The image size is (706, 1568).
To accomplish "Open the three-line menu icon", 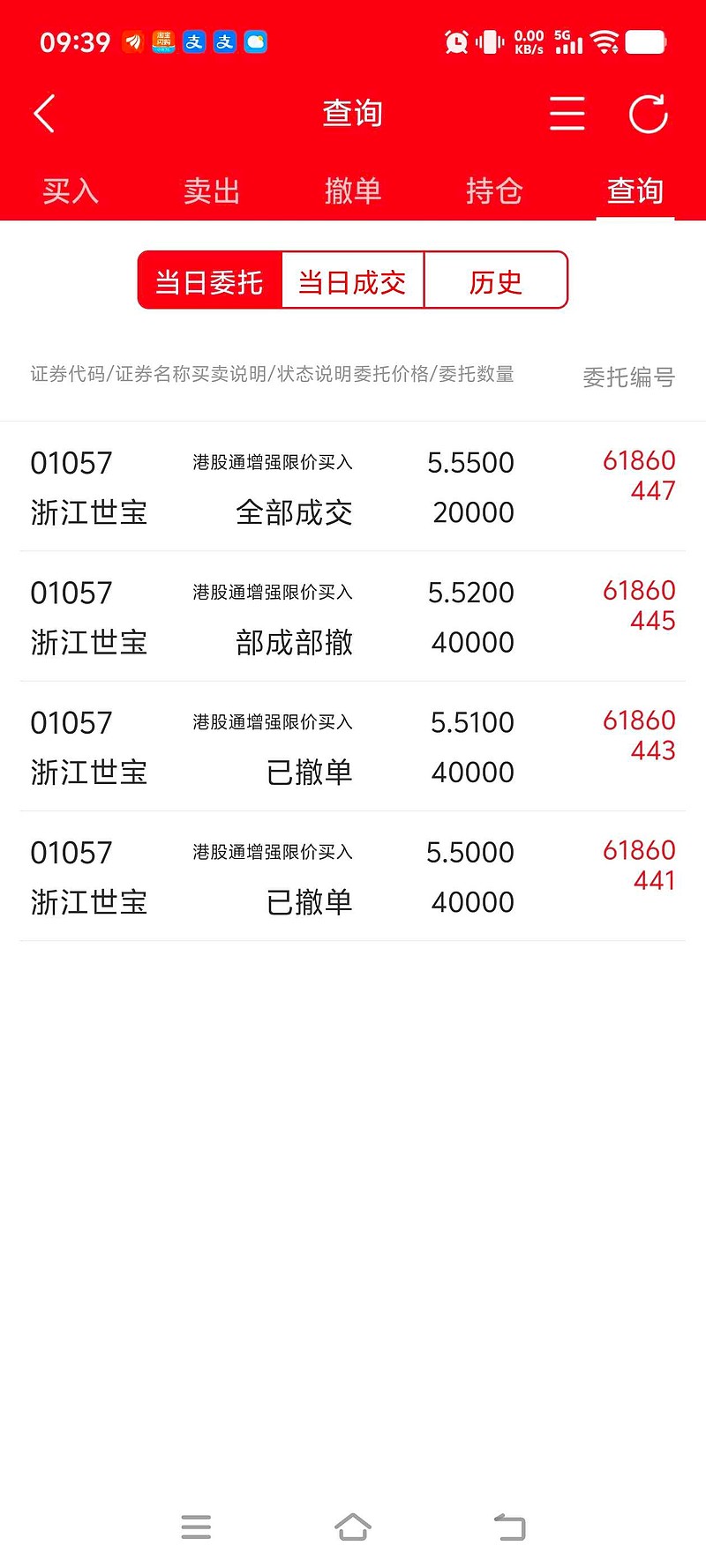I will 567,114.
